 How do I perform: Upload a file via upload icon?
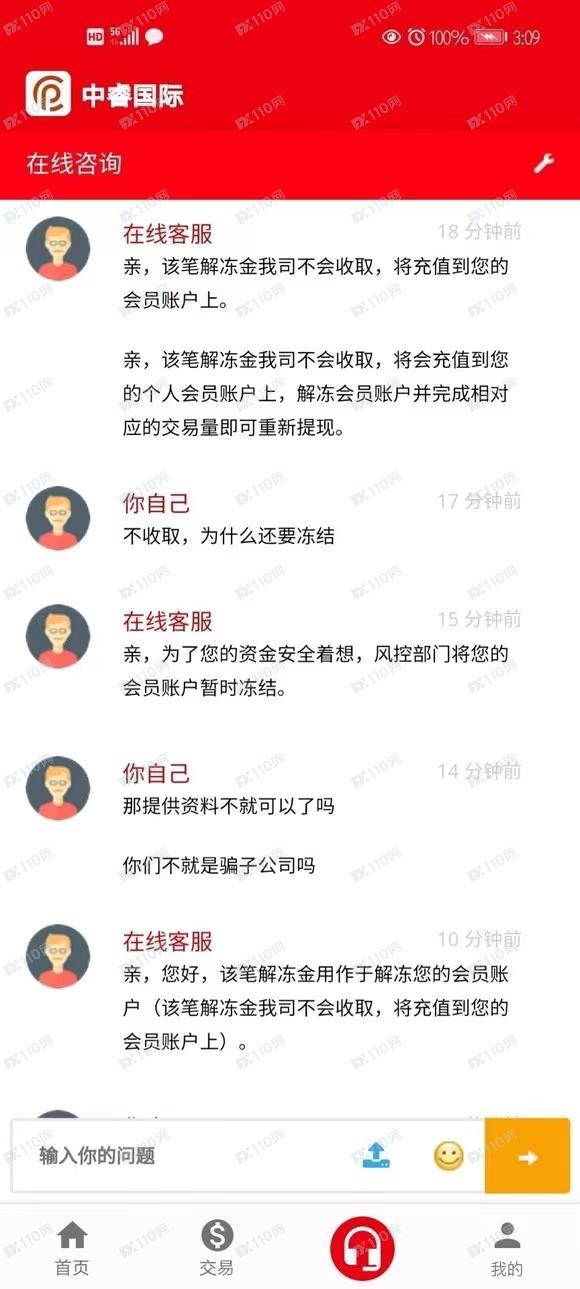(x=376, y=1156)
